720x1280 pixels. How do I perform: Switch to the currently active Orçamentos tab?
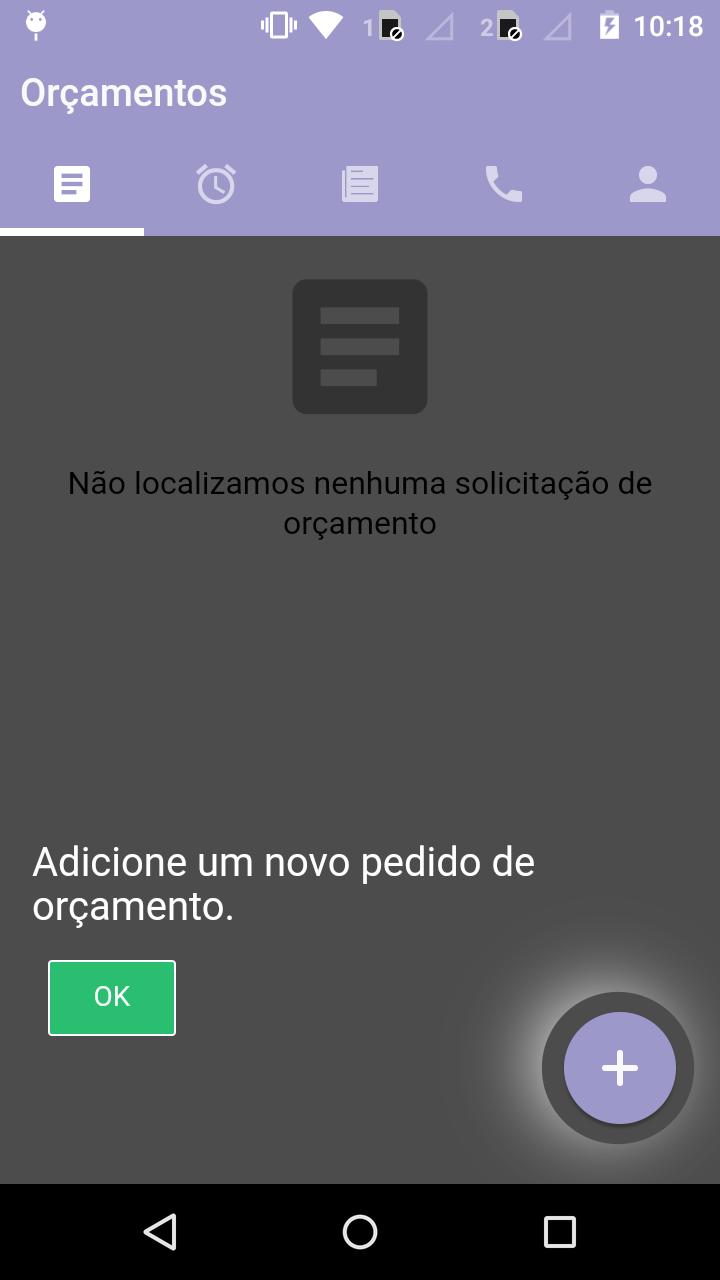(71, 184)
